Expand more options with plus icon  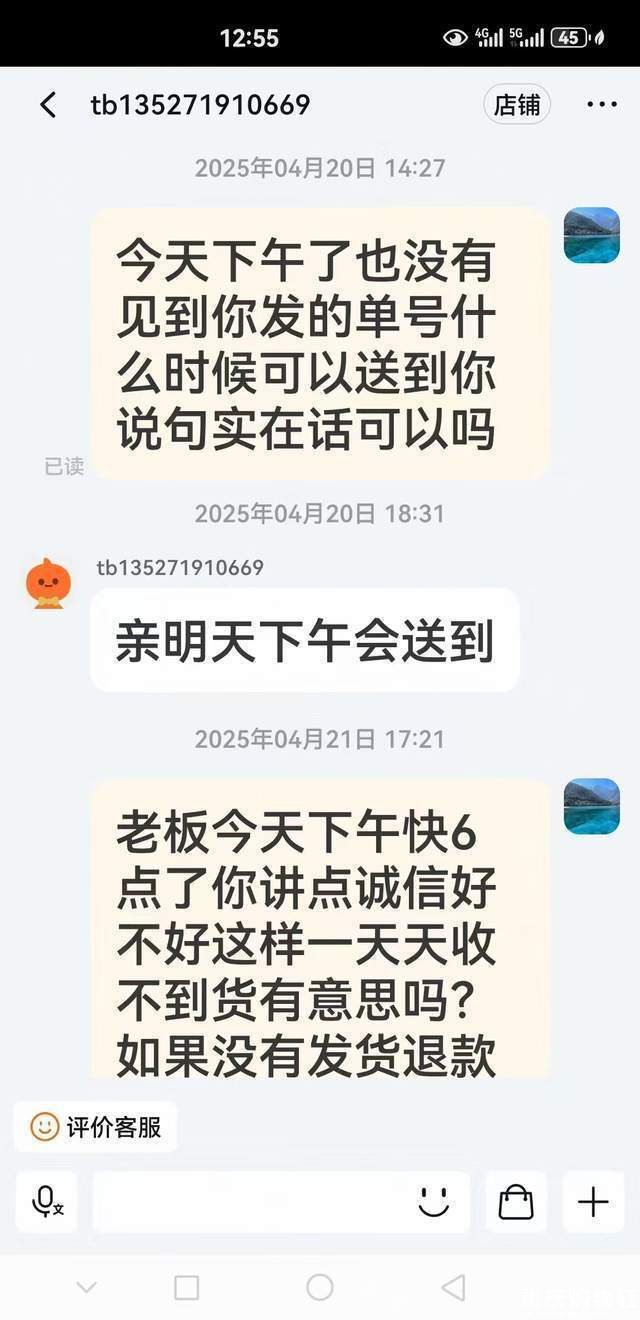(593, 1201)
